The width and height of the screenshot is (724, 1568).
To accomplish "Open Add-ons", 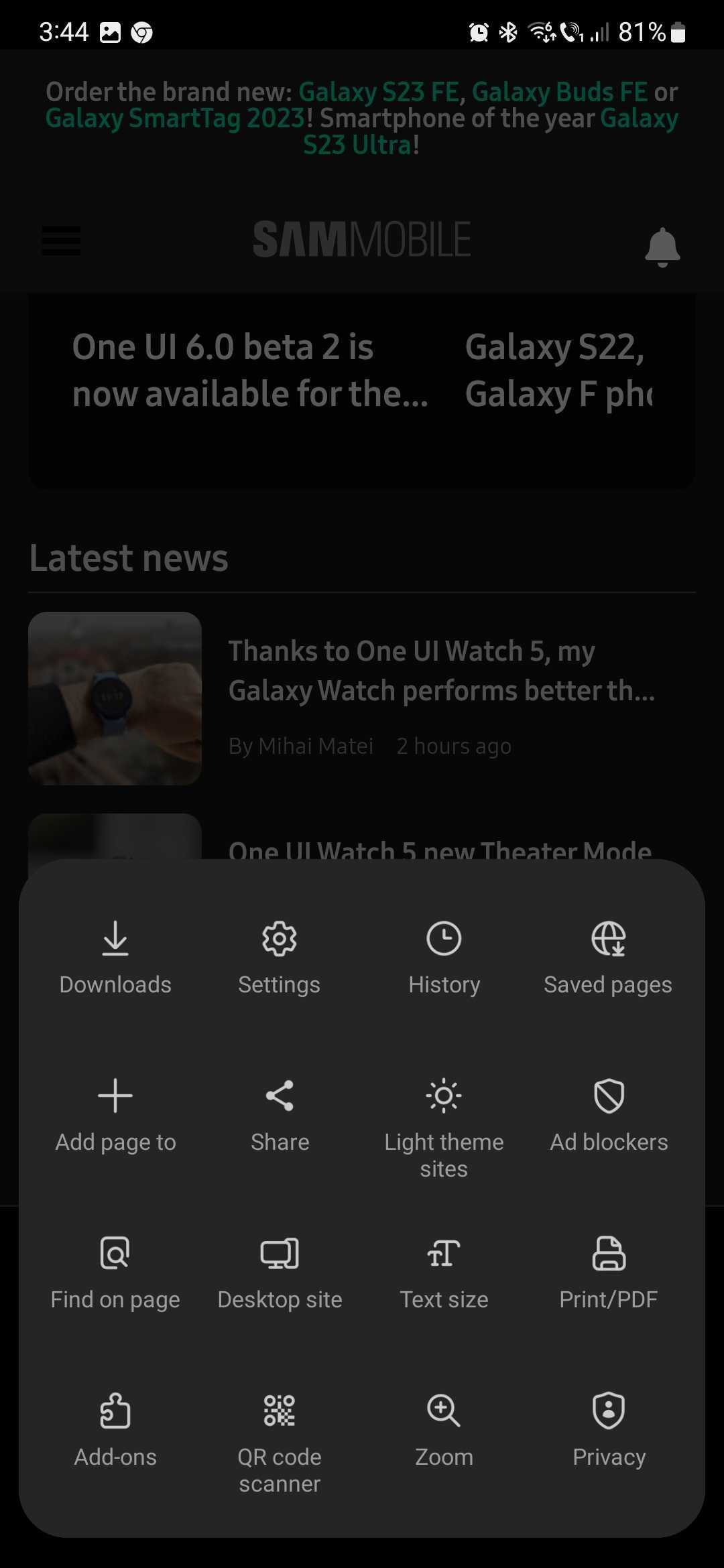I will pyautogui.click(x=115, y=1429).
